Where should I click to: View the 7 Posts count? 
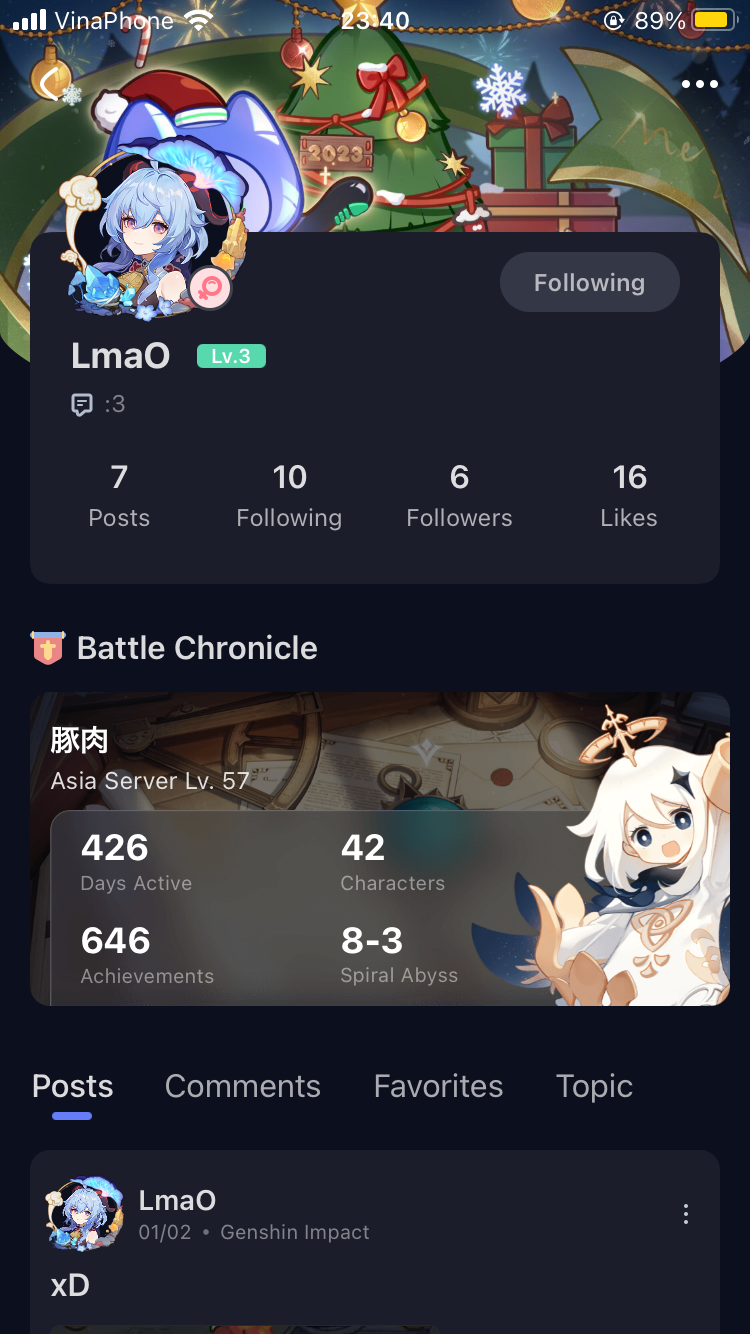[x=119, y=496]
